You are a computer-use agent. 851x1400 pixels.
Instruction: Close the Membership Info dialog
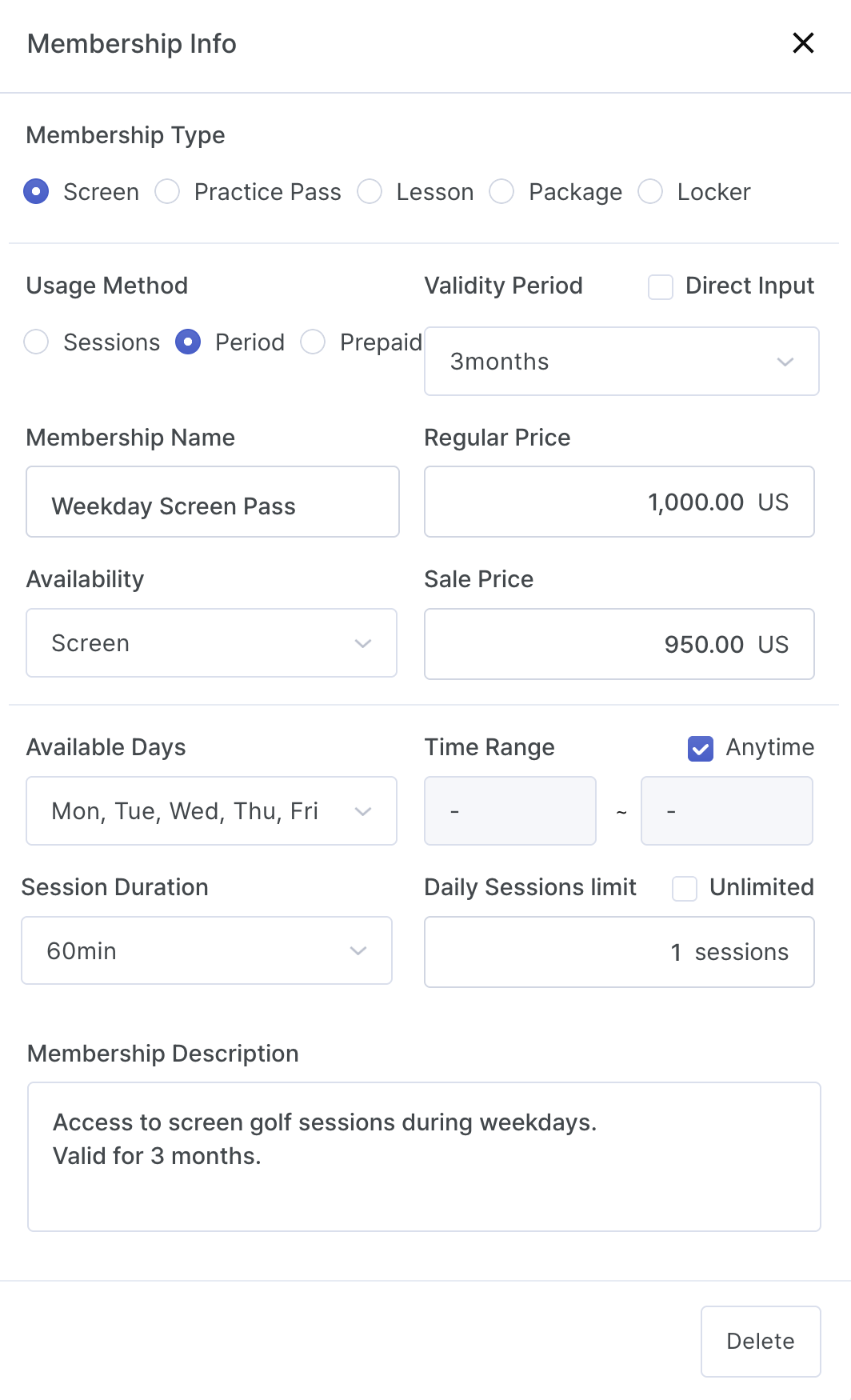point(803,44)
